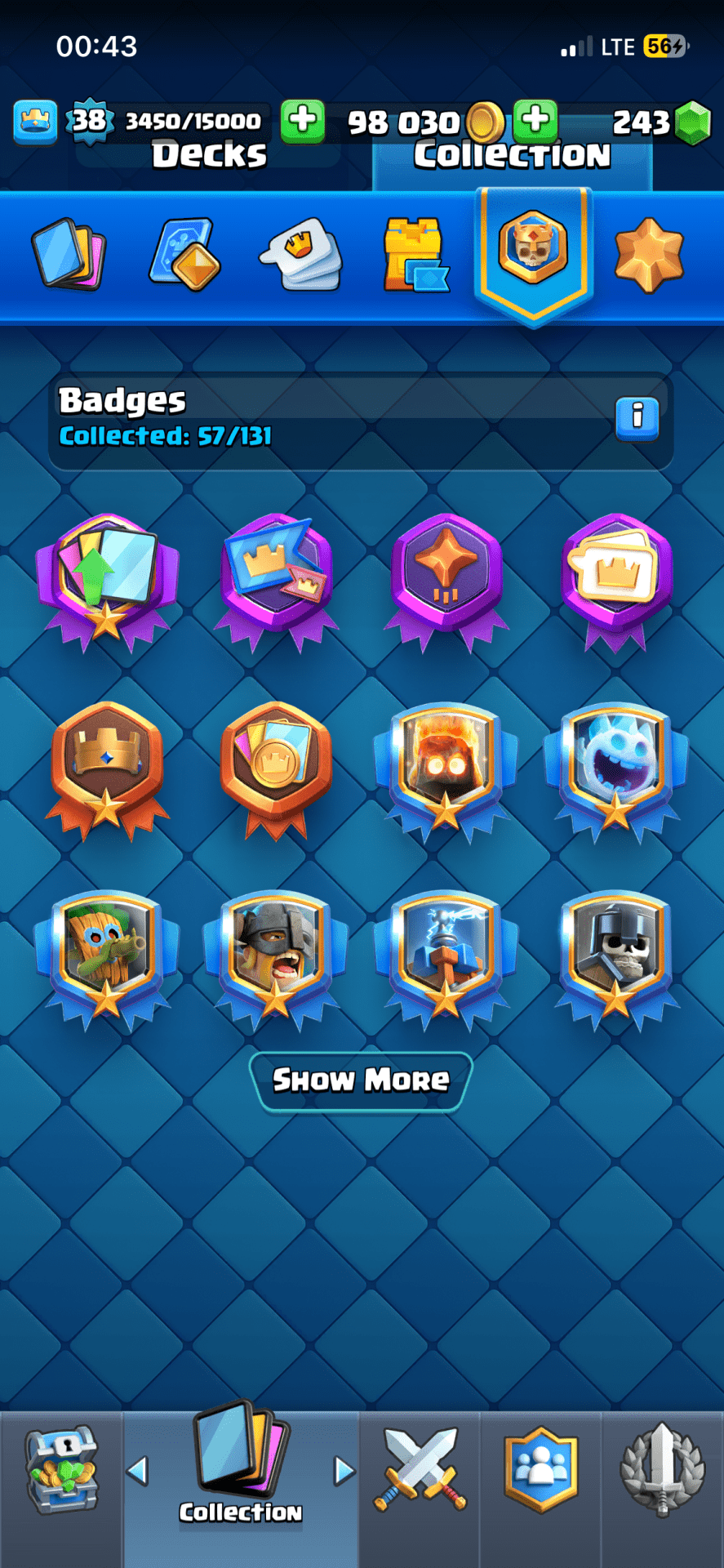Switch to the battle crossed swords tab
Screen dimensions: 724x1568
[x=420, y=1471]
